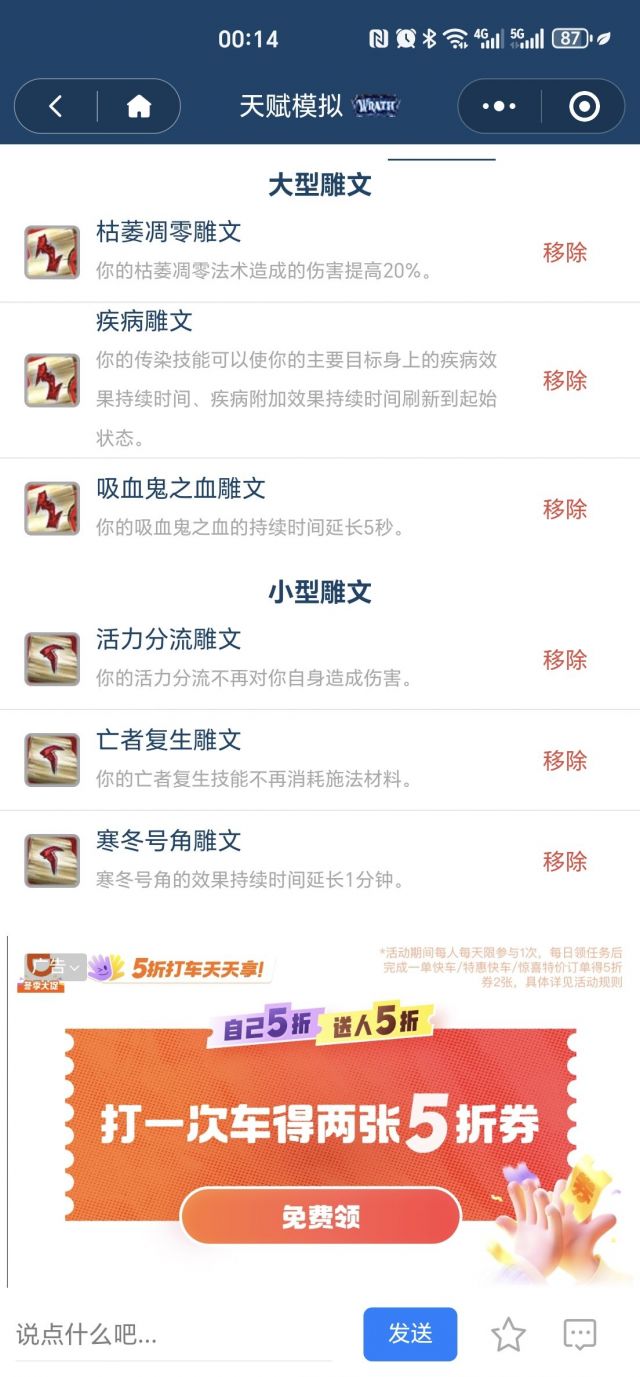The height and width of the screenshot is (1377, 640).
Task: Focus the 说点什么吧 comment field
Action: pyautogui.click(x=172, y=1334)
